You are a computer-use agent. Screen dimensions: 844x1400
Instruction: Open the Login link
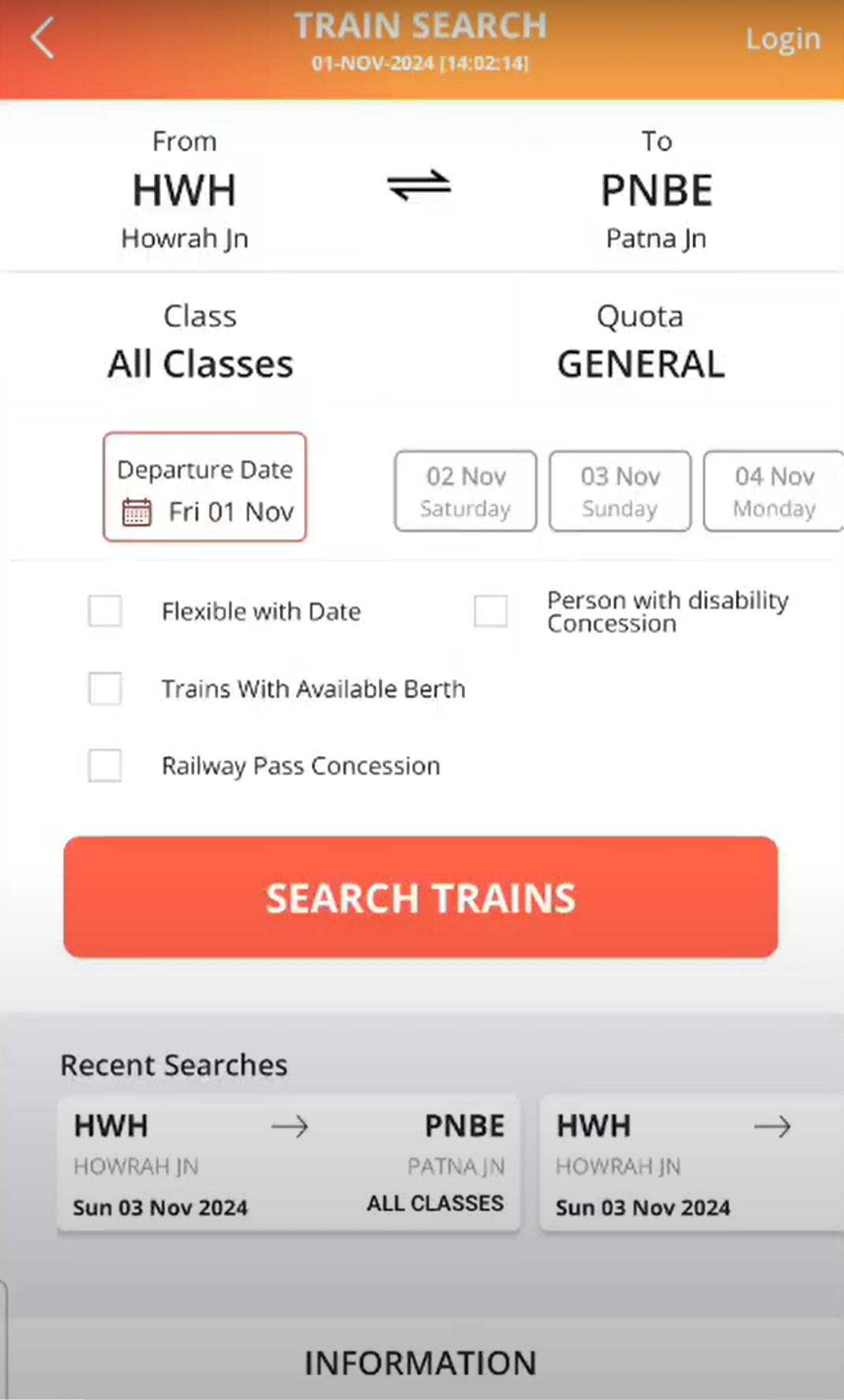point(782,39)
